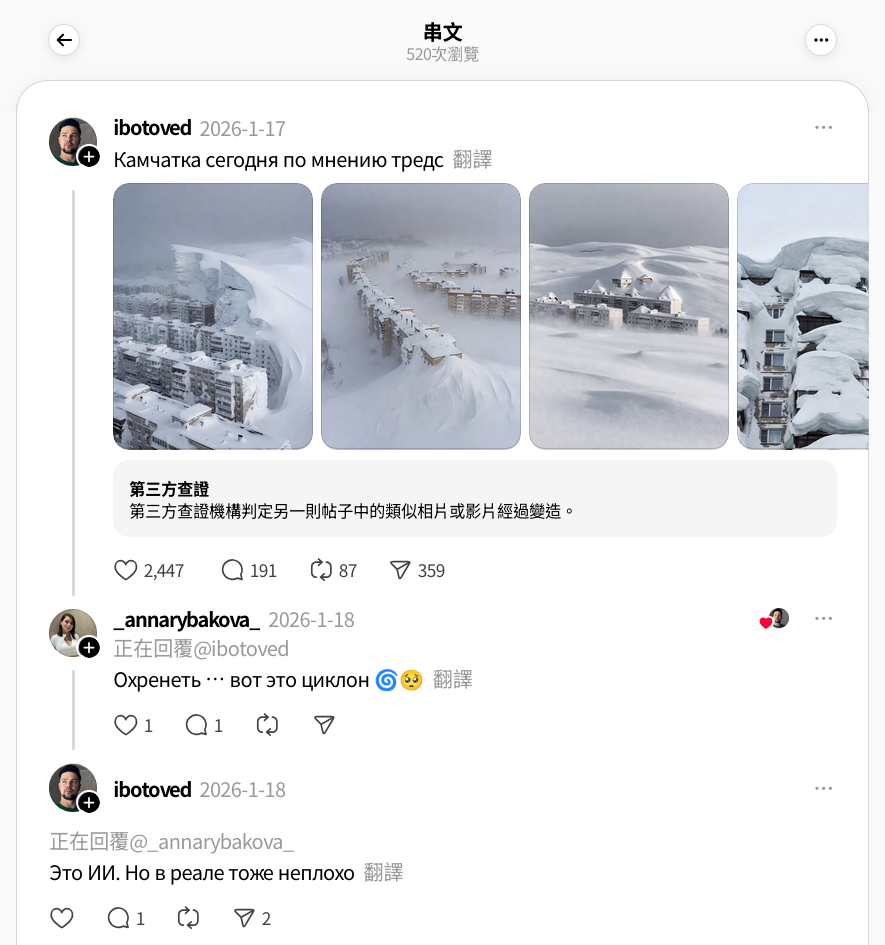This screenshot has width=885, height=945.
Task: Open the first snow-covered buildings photo
Action: [213, 316]
